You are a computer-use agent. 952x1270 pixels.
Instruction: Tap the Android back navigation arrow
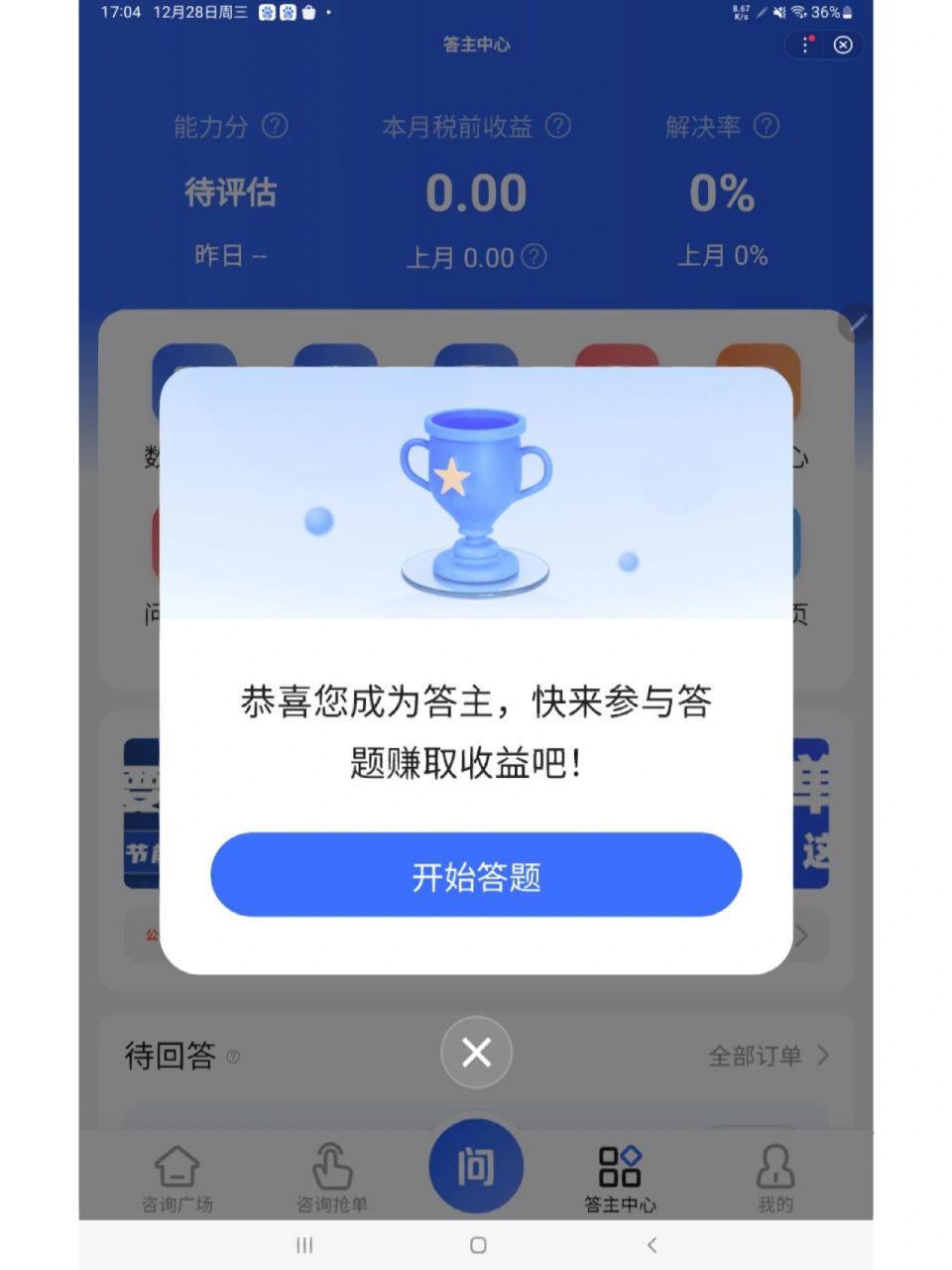tap(653, 1243)
